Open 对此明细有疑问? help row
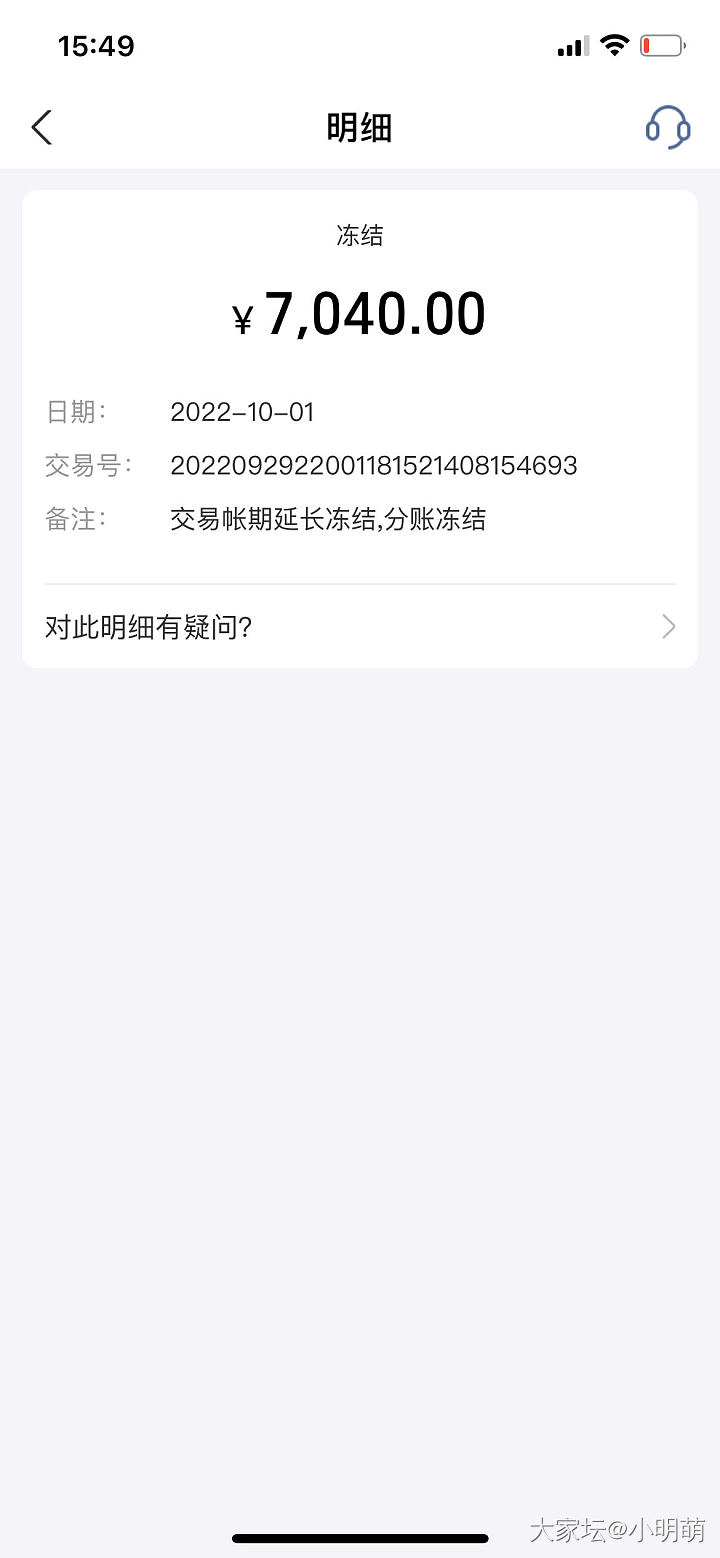 click(360, 627)
